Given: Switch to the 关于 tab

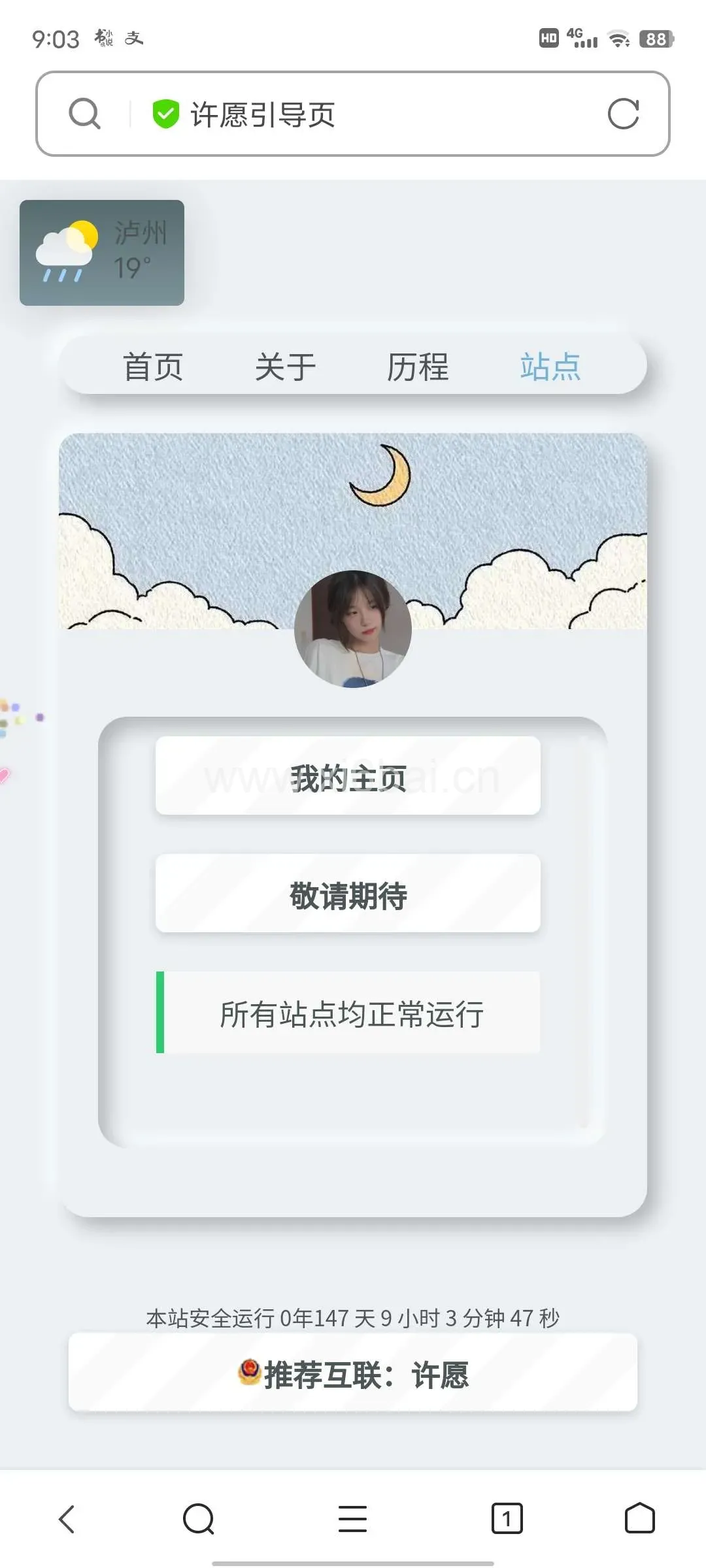Looking at the screenshot, I should coord(285,367).
